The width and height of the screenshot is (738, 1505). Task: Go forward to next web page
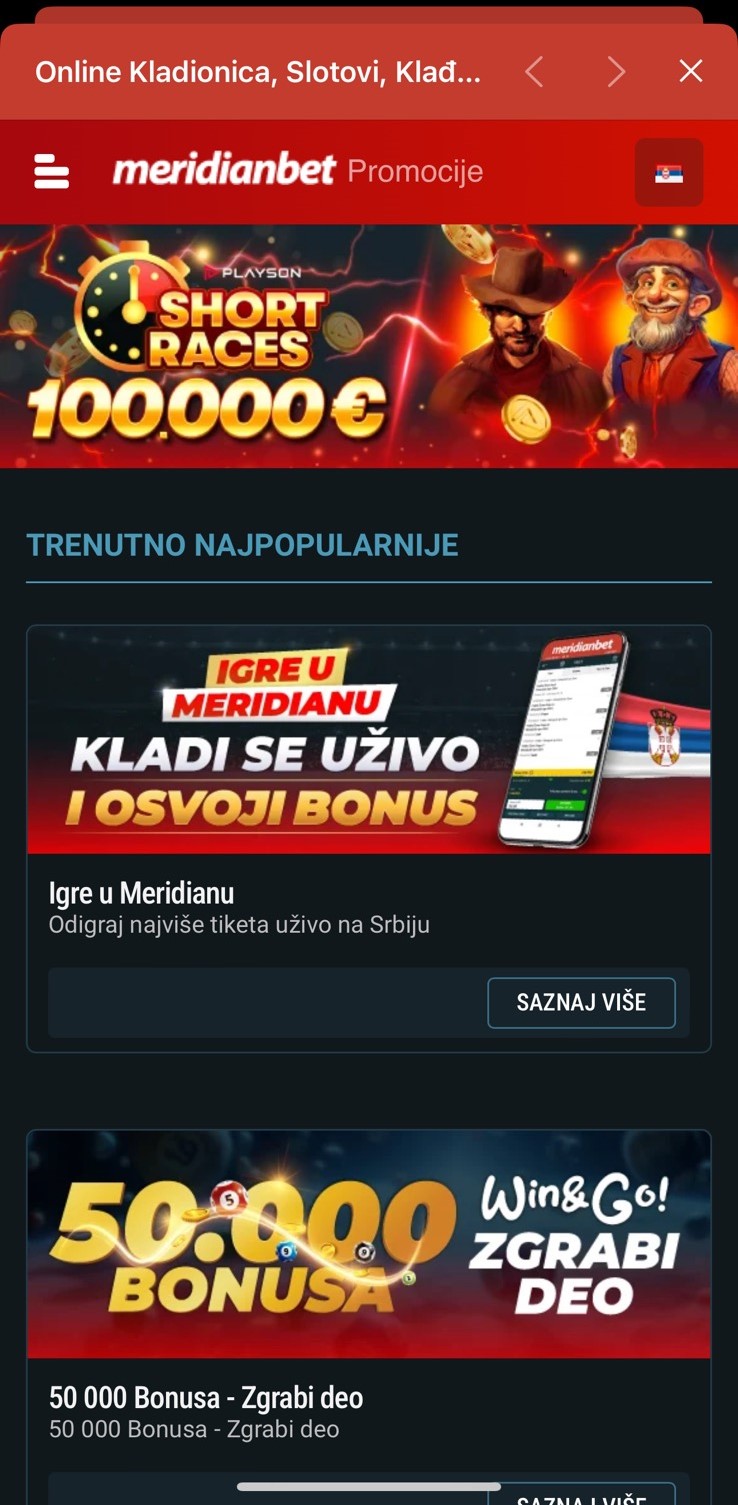tap(616, 71)
